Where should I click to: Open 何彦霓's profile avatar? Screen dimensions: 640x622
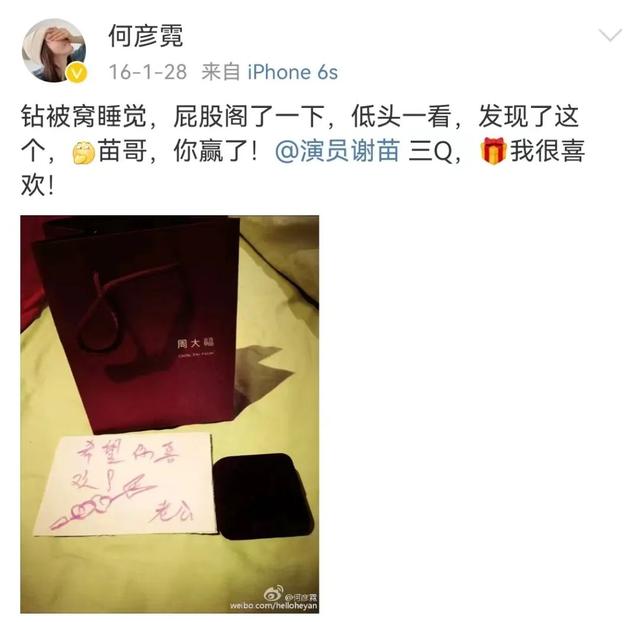[53, 51]
